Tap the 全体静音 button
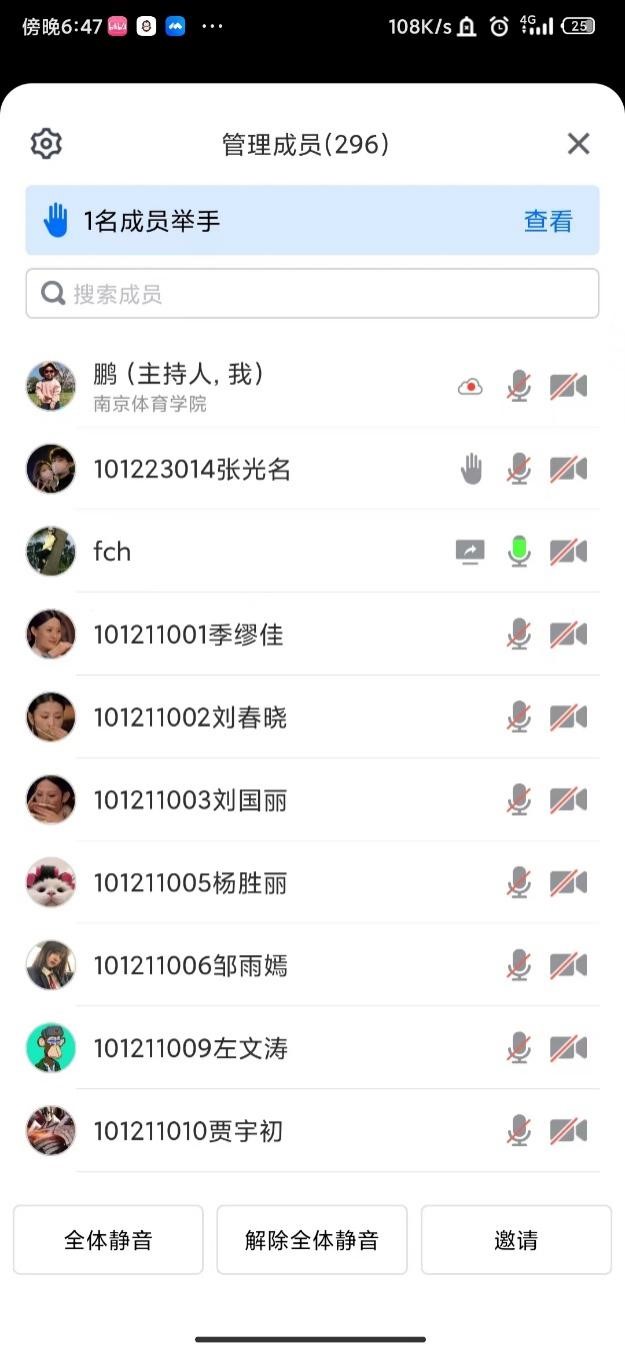The height and width of the screenshot is (1354, 625). (x=108, y=1240)
